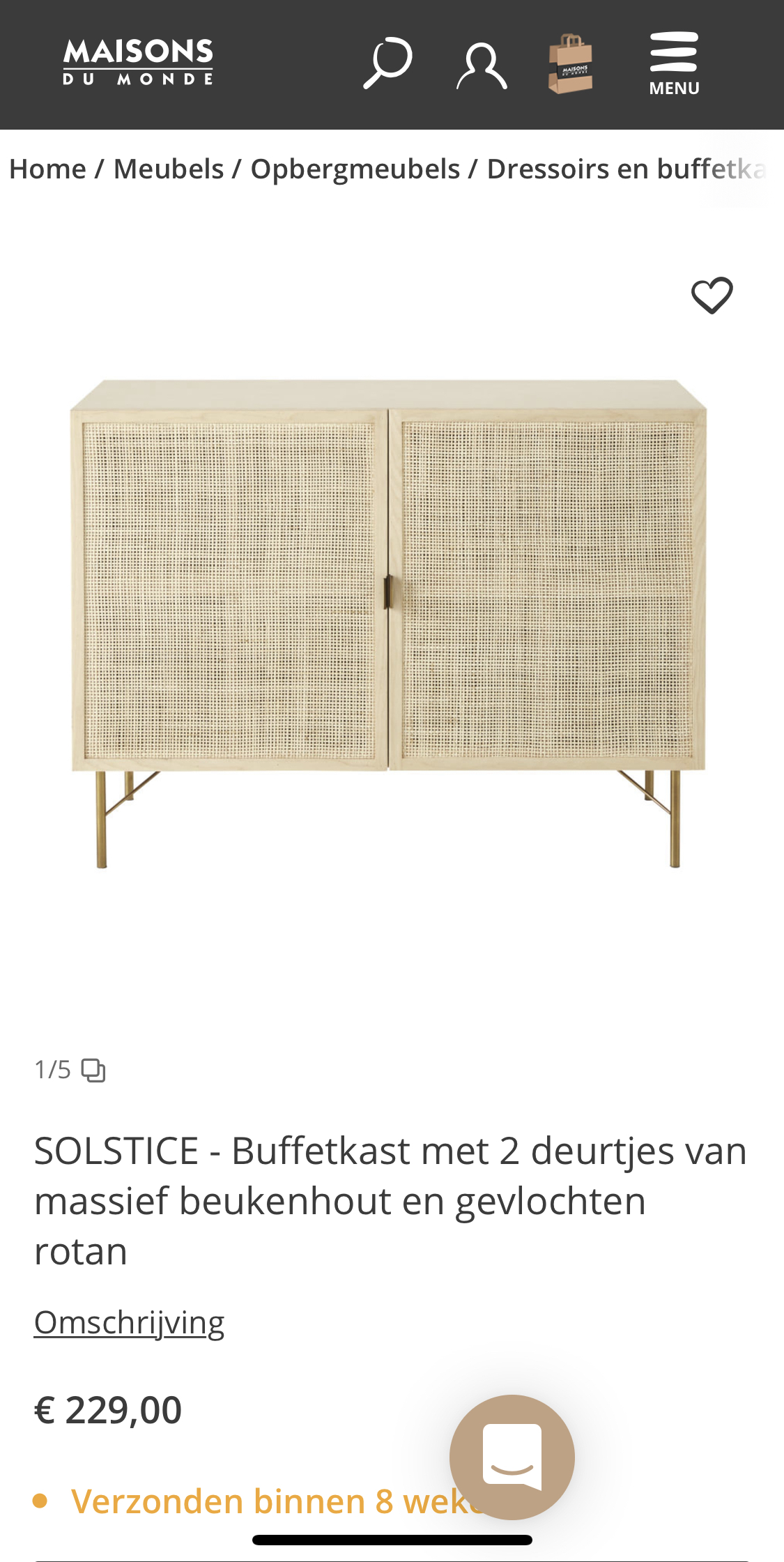Go to Meubels breadcrumb link

(169, 169)
